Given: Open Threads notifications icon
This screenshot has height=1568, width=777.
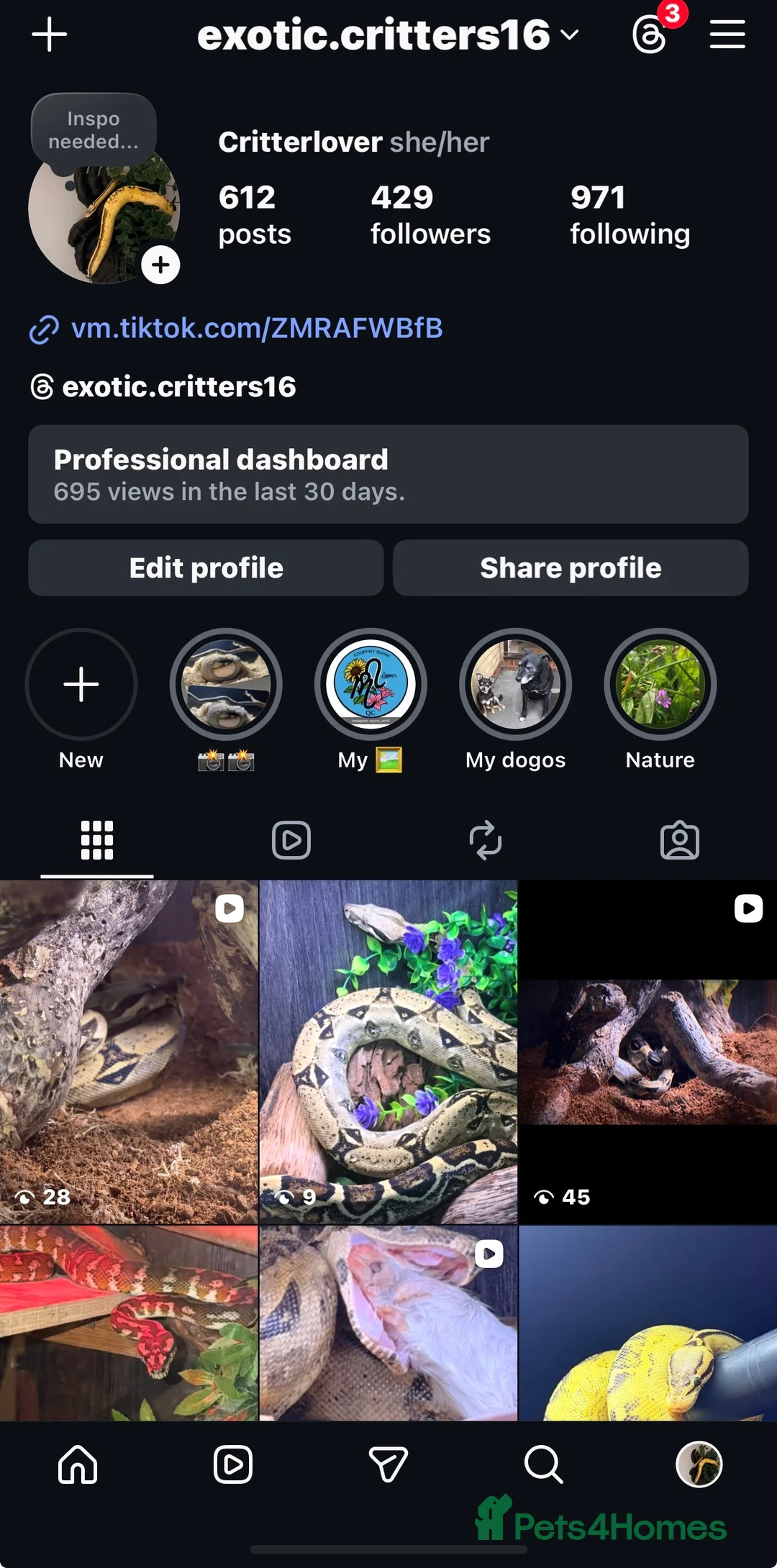Looking at the screenshot, I should 650,35.
